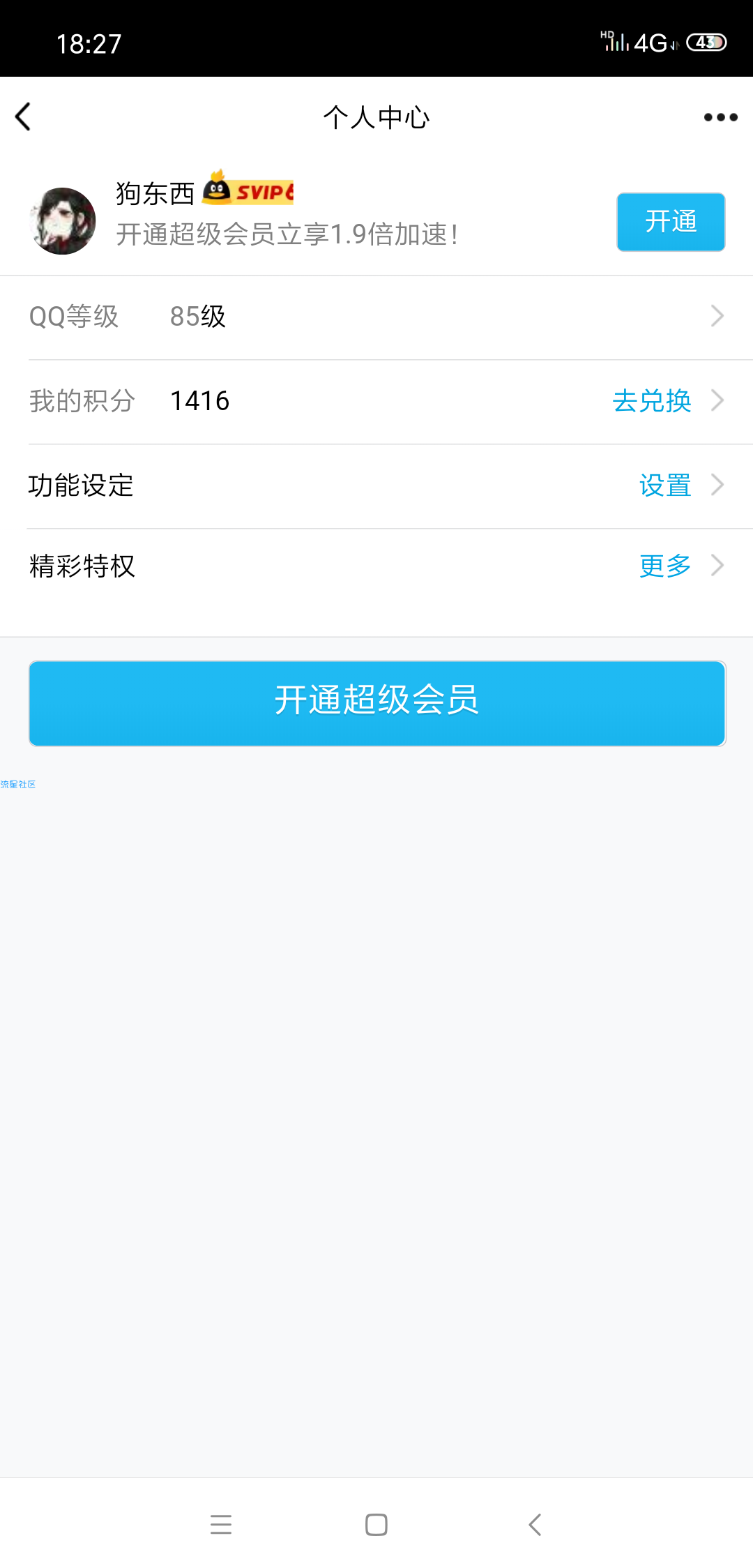Viewport: 753px width, 1568px height.
Task: Tap the system home button
Action: point(376,1525)
